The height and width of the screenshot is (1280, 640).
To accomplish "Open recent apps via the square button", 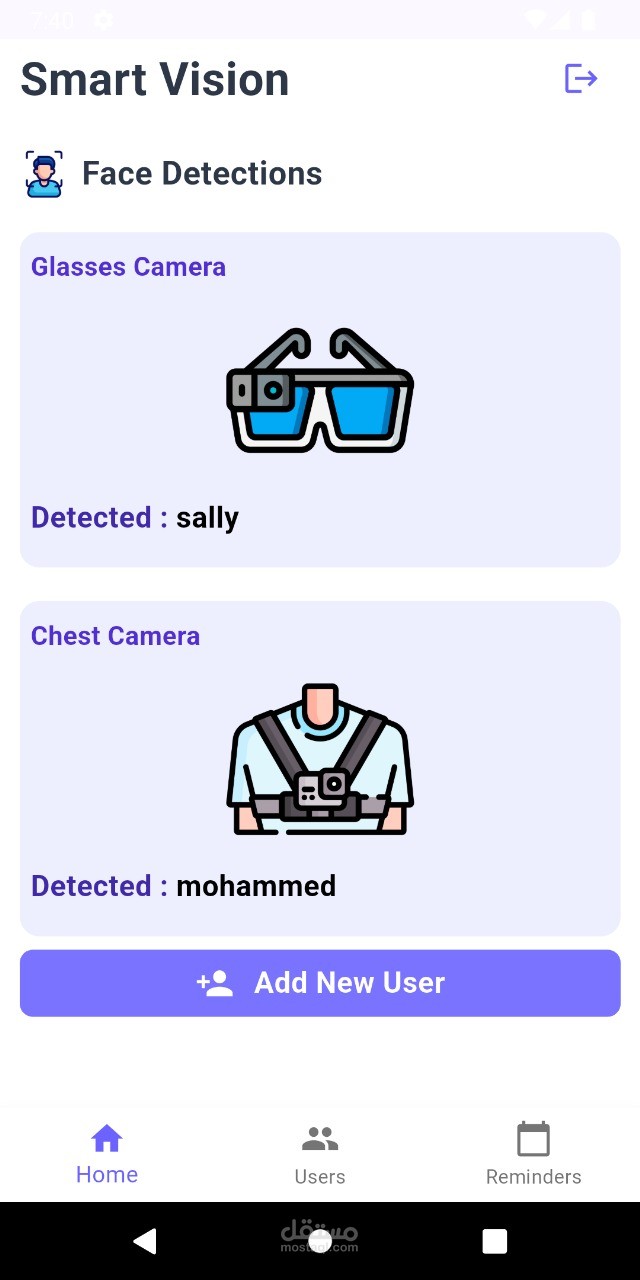I will [495, 1241].
